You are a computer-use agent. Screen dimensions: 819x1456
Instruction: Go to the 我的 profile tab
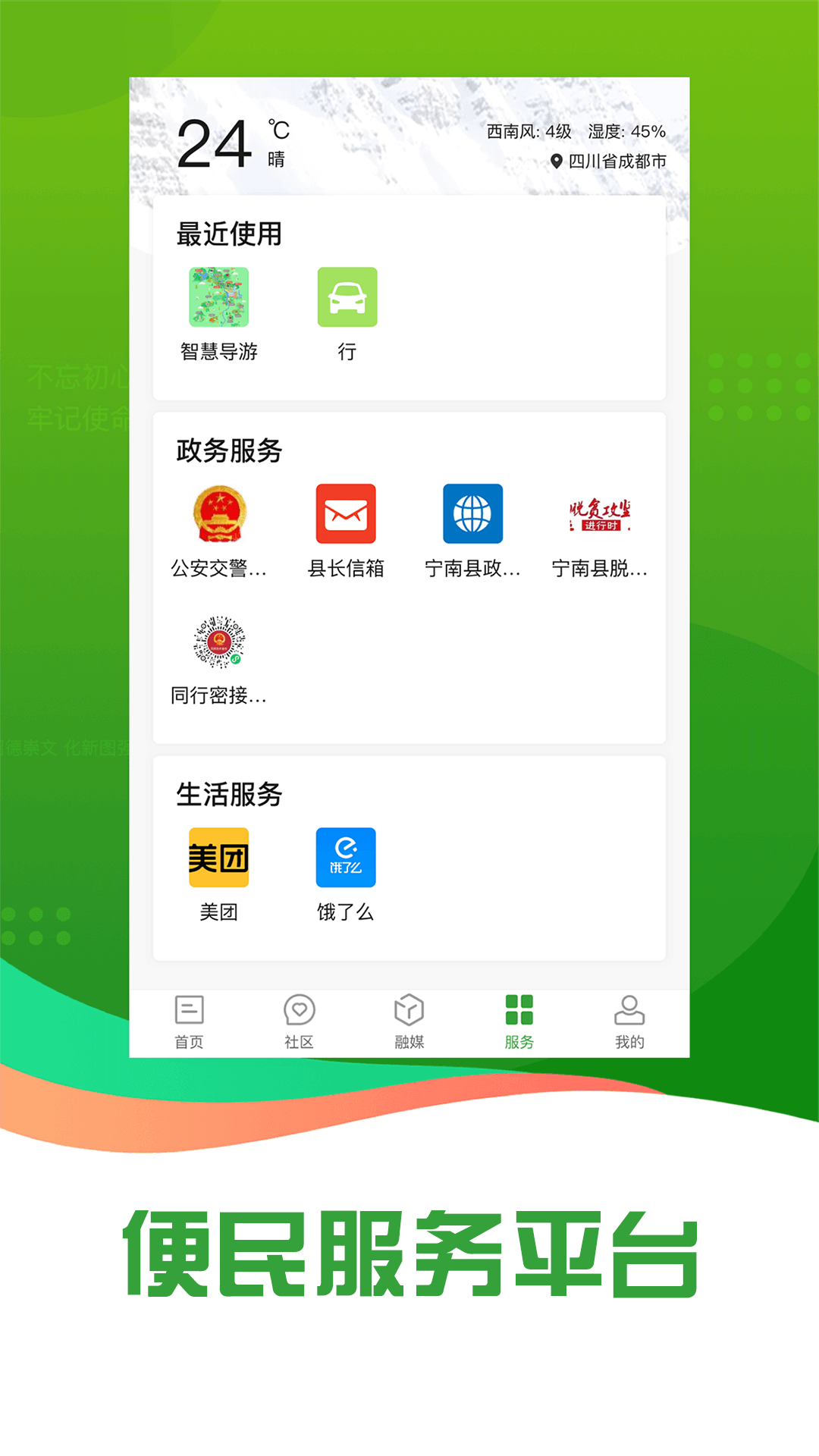click(629, 1021)
